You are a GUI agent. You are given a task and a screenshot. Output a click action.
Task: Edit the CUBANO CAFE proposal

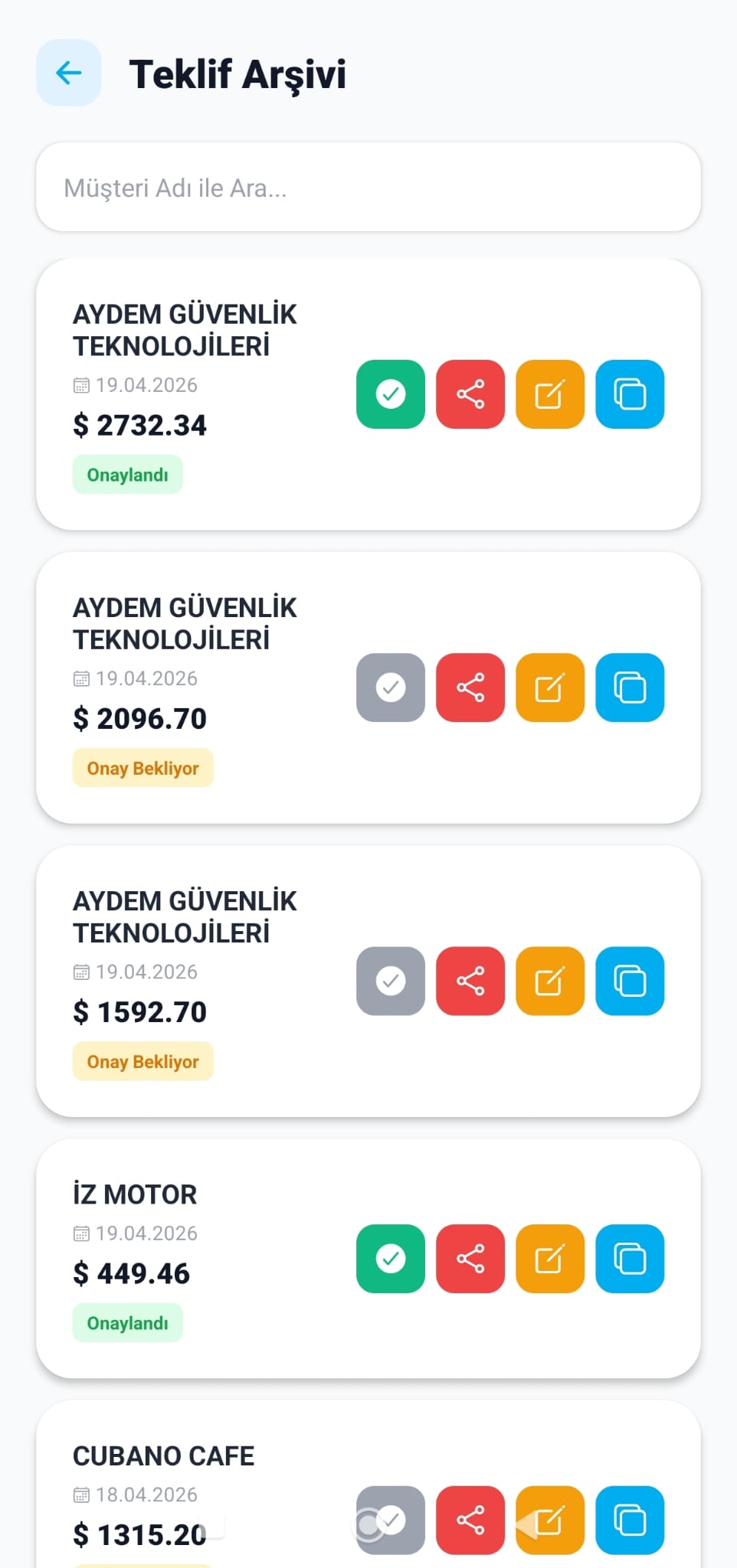point(549,1521)
